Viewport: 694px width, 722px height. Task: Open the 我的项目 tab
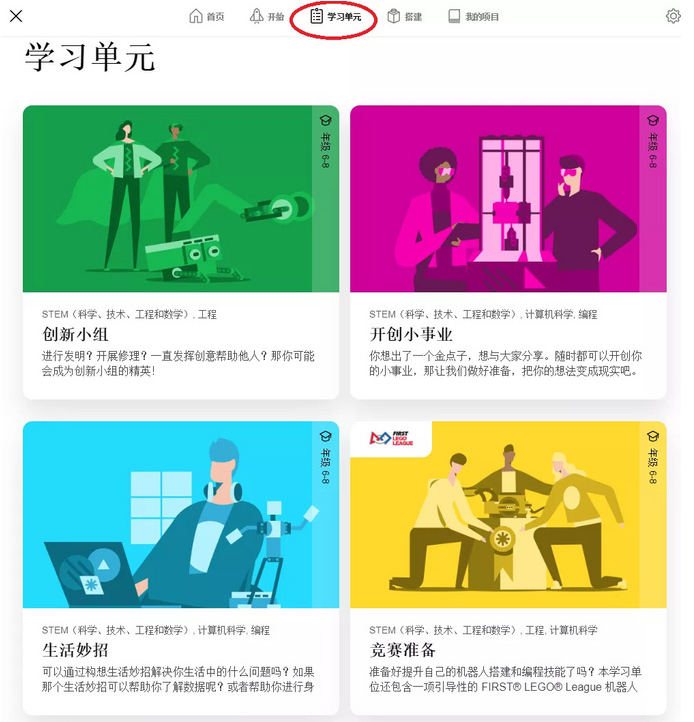point(474,17)
